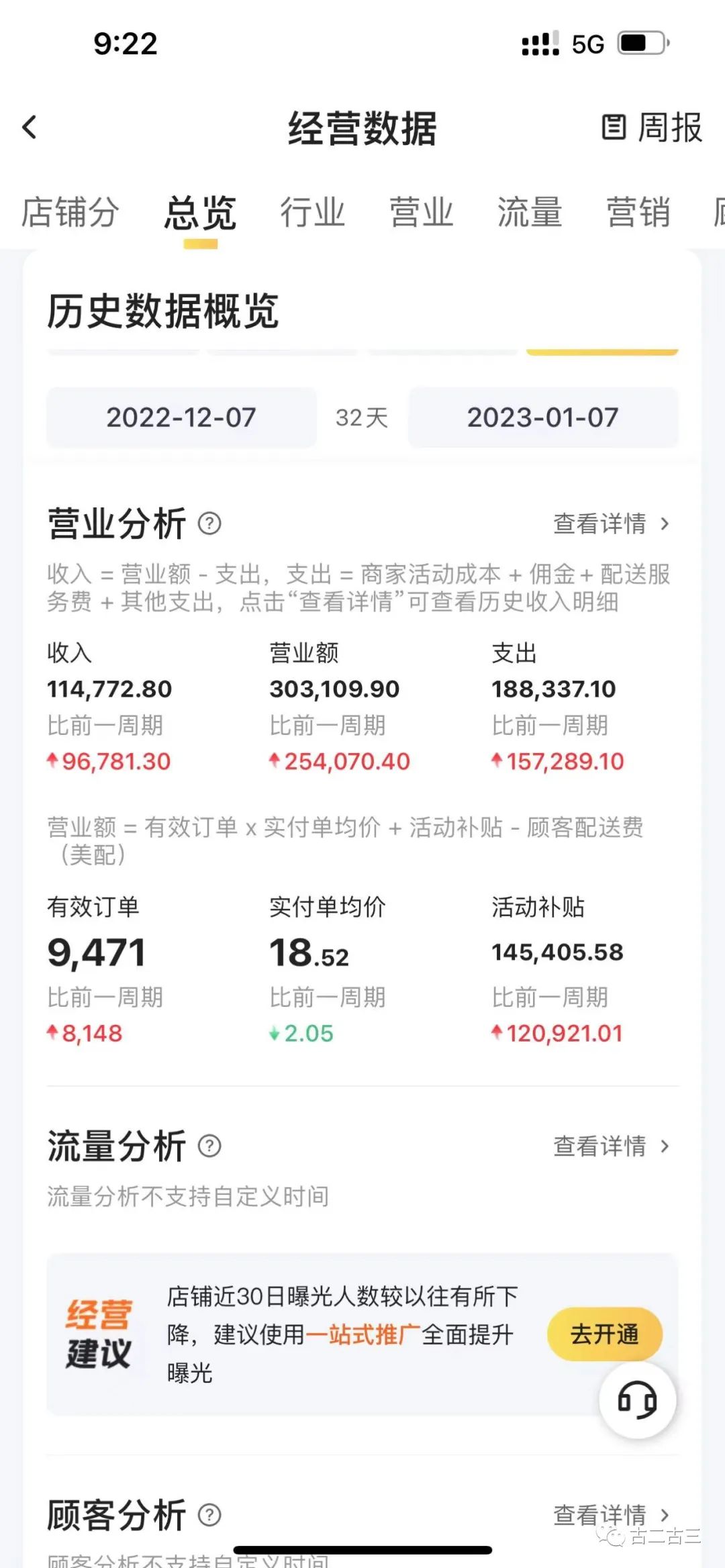The image size is (725, 1568).
Task: Select the 总览 tab
Action: click(x=200, y=213)
